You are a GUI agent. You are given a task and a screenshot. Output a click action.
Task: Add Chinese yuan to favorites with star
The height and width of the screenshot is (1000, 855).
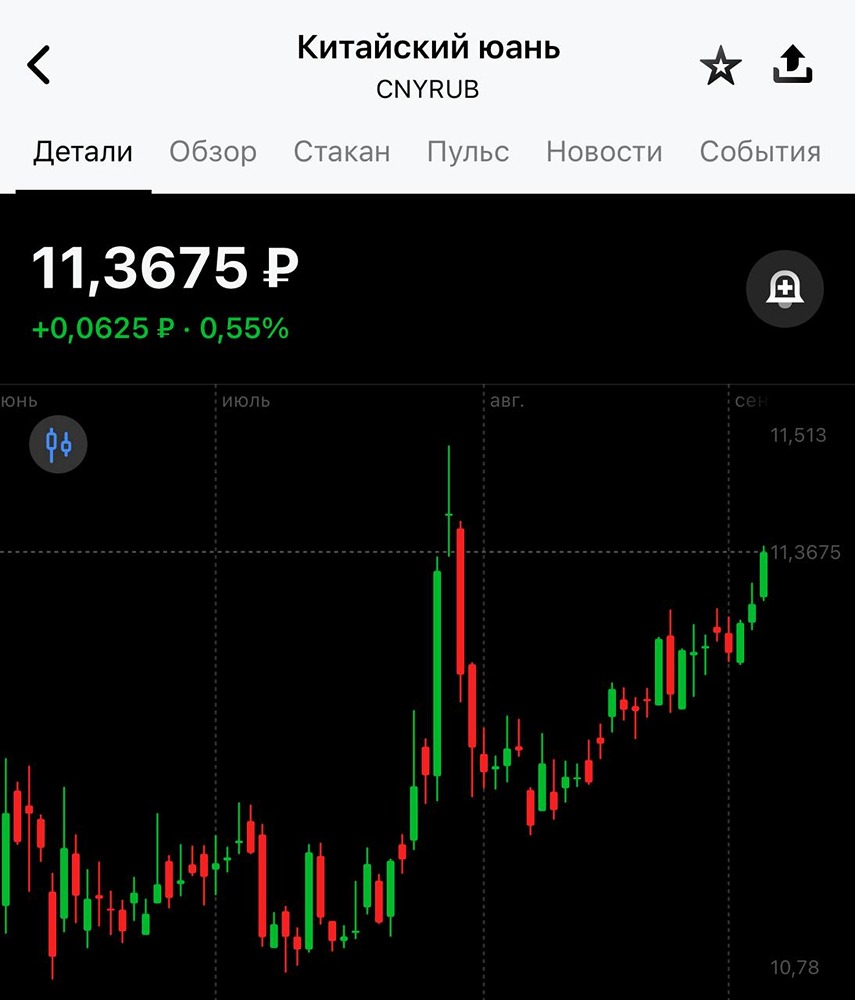(720, 67)
